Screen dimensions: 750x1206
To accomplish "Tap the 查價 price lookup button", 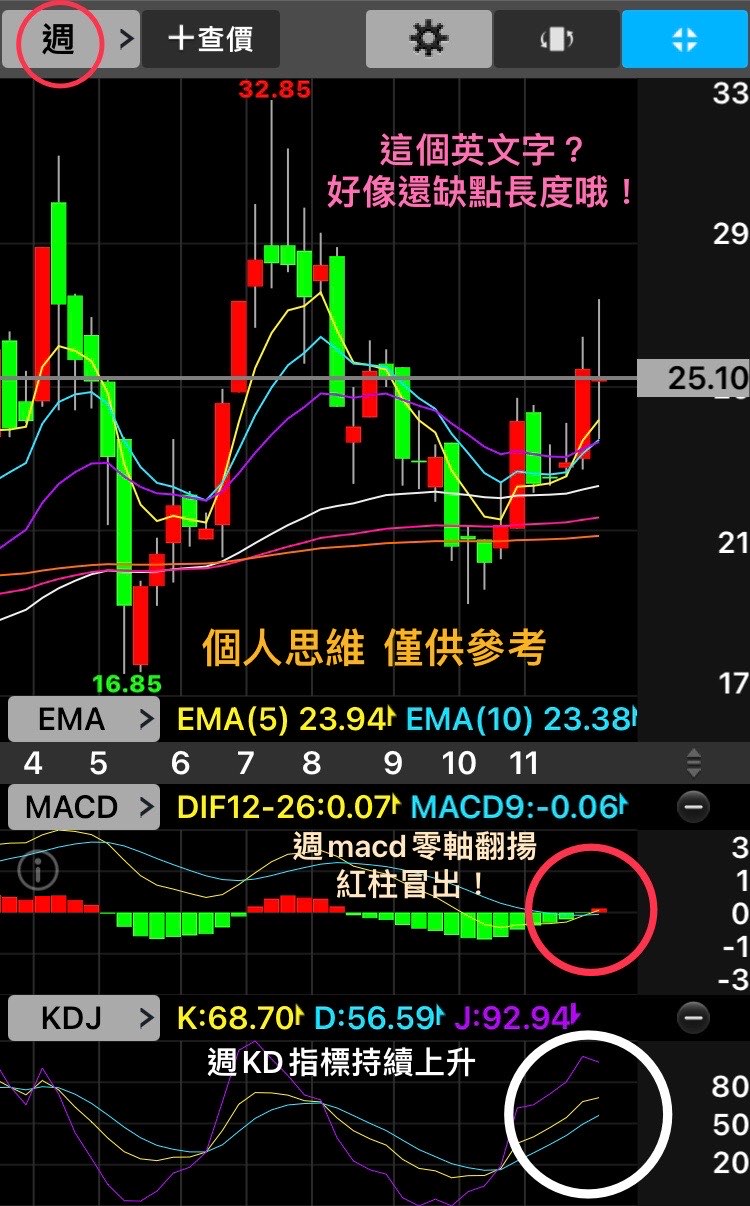I will tap(210, 40).
